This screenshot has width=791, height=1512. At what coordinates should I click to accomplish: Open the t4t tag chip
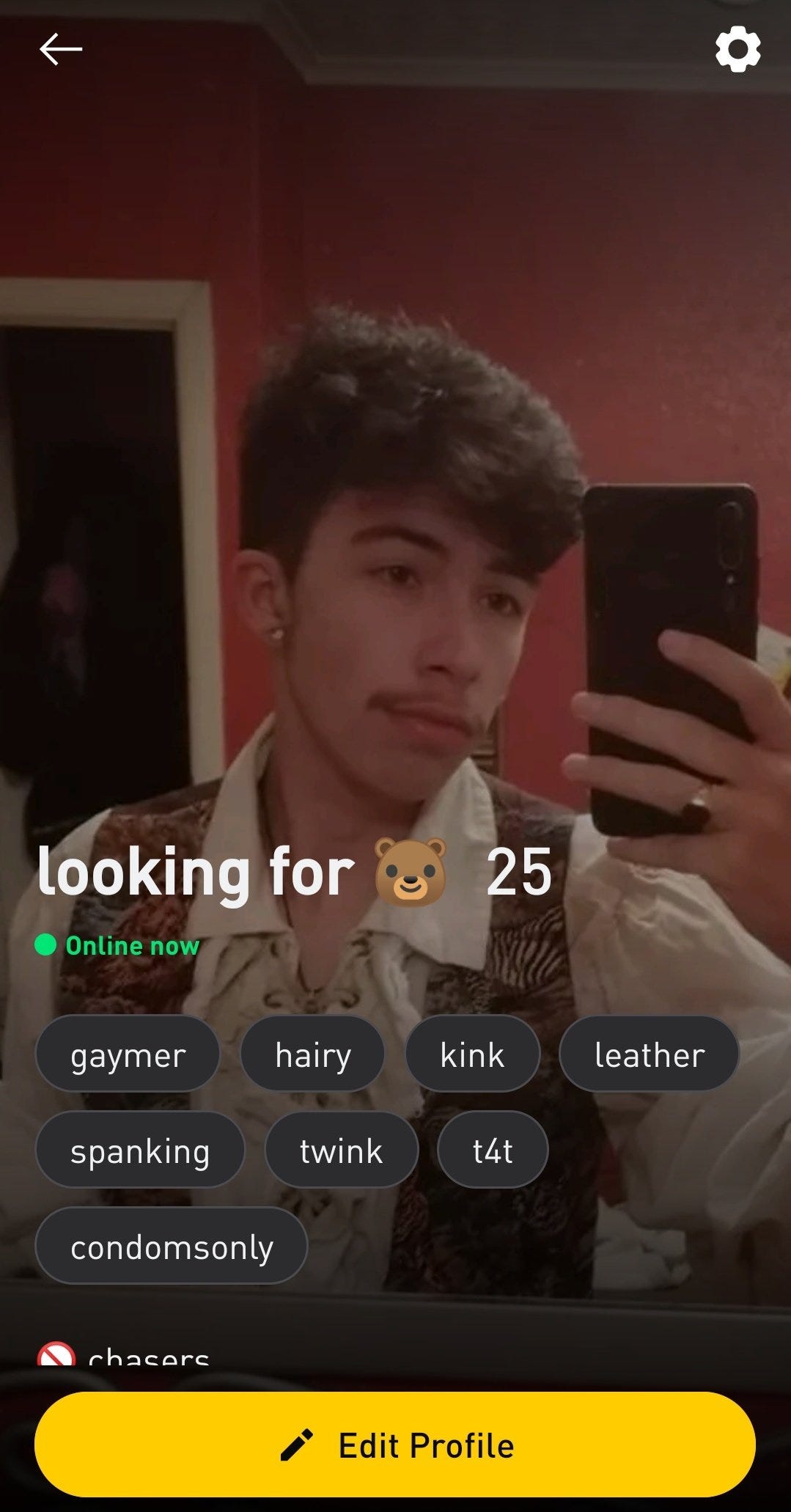(x=493, y=1150)
